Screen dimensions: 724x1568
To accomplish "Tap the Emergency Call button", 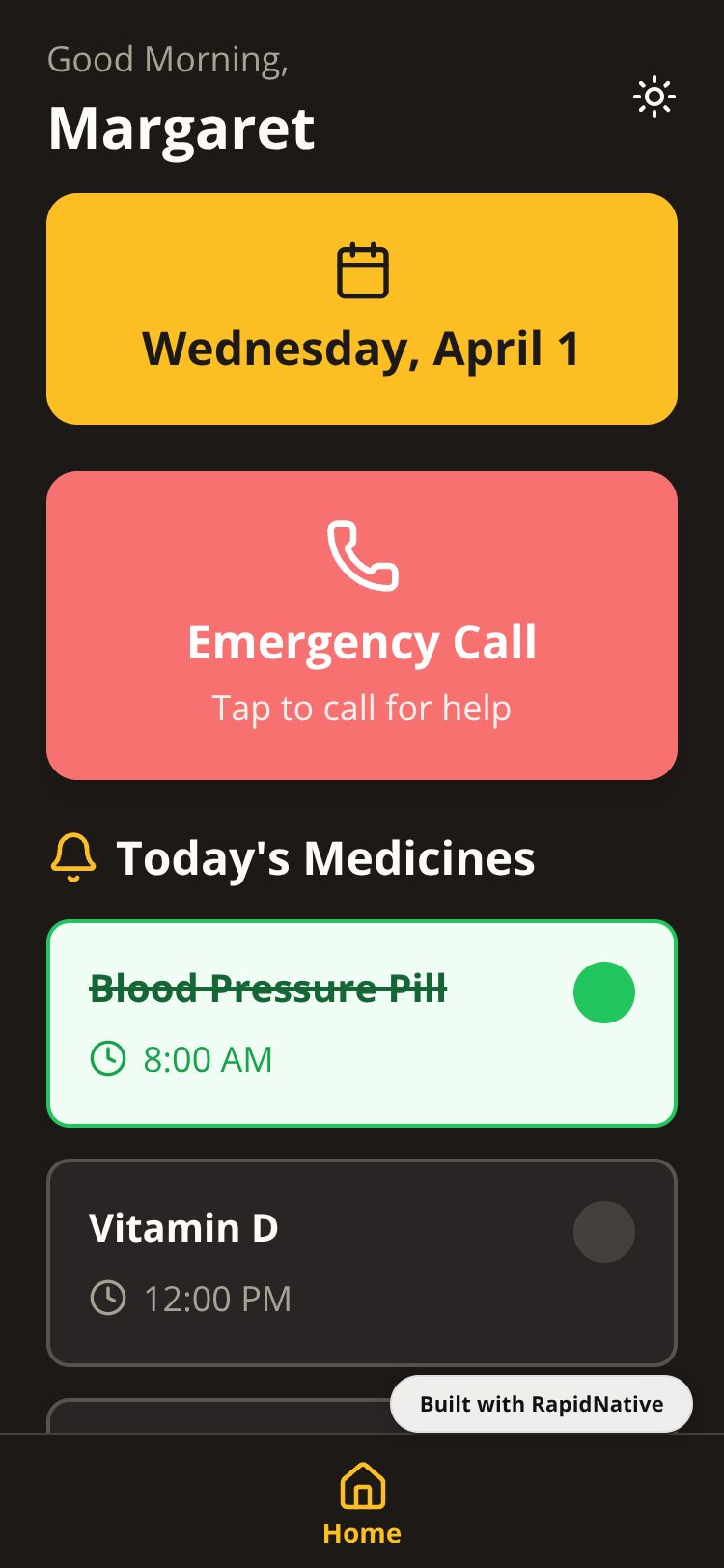I will [x=362, y=625].
